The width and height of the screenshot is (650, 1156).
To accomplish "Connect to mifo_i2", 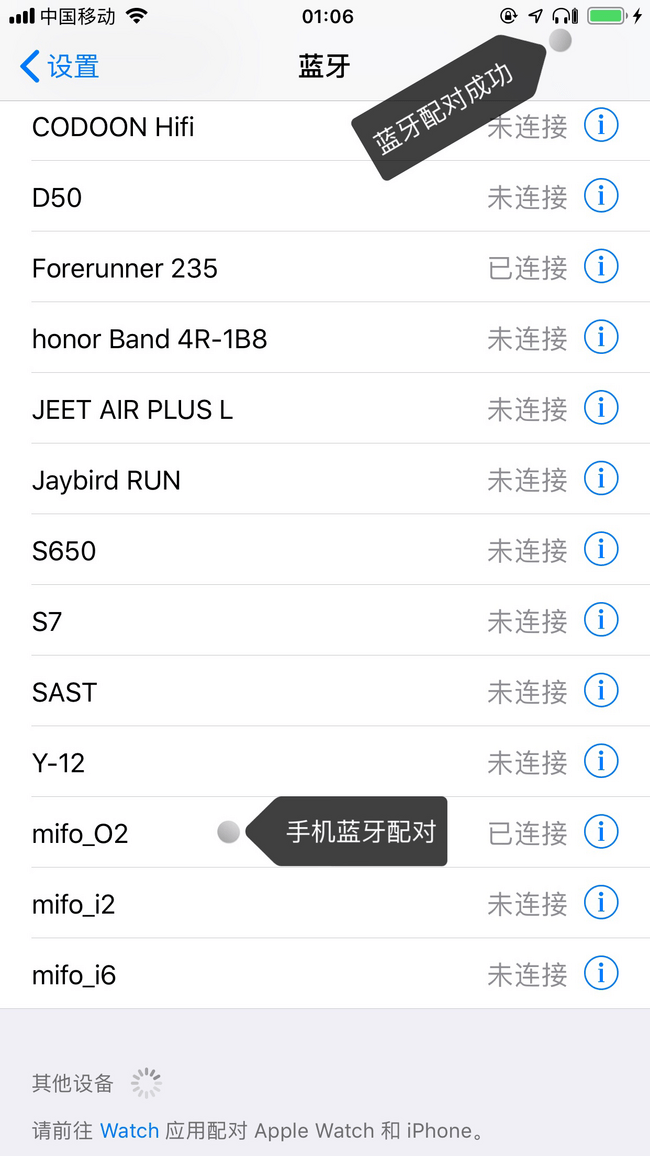I will click(325, 904).
